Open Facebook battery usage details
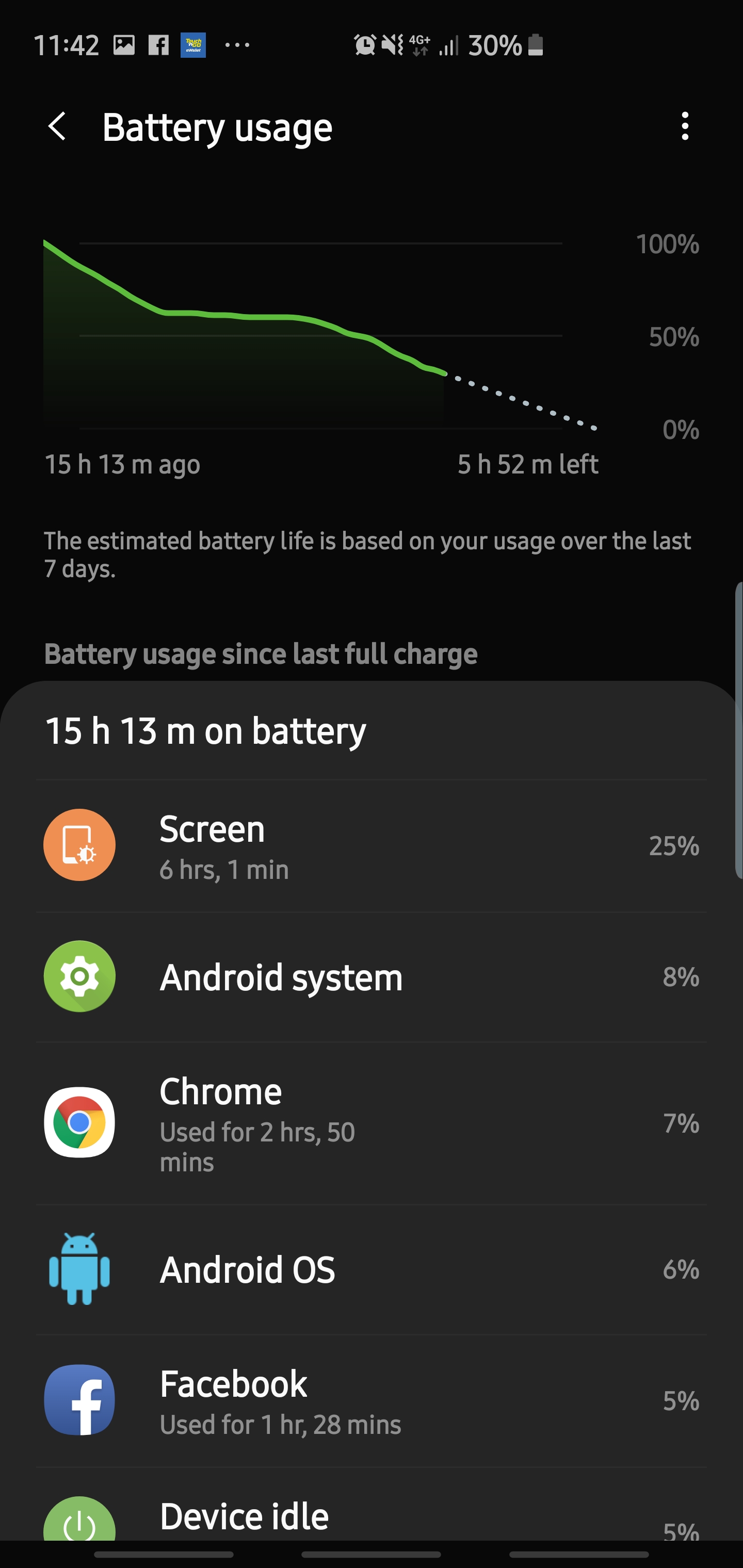This screenshot has width=743, height=1568. tap(372, 1400)
